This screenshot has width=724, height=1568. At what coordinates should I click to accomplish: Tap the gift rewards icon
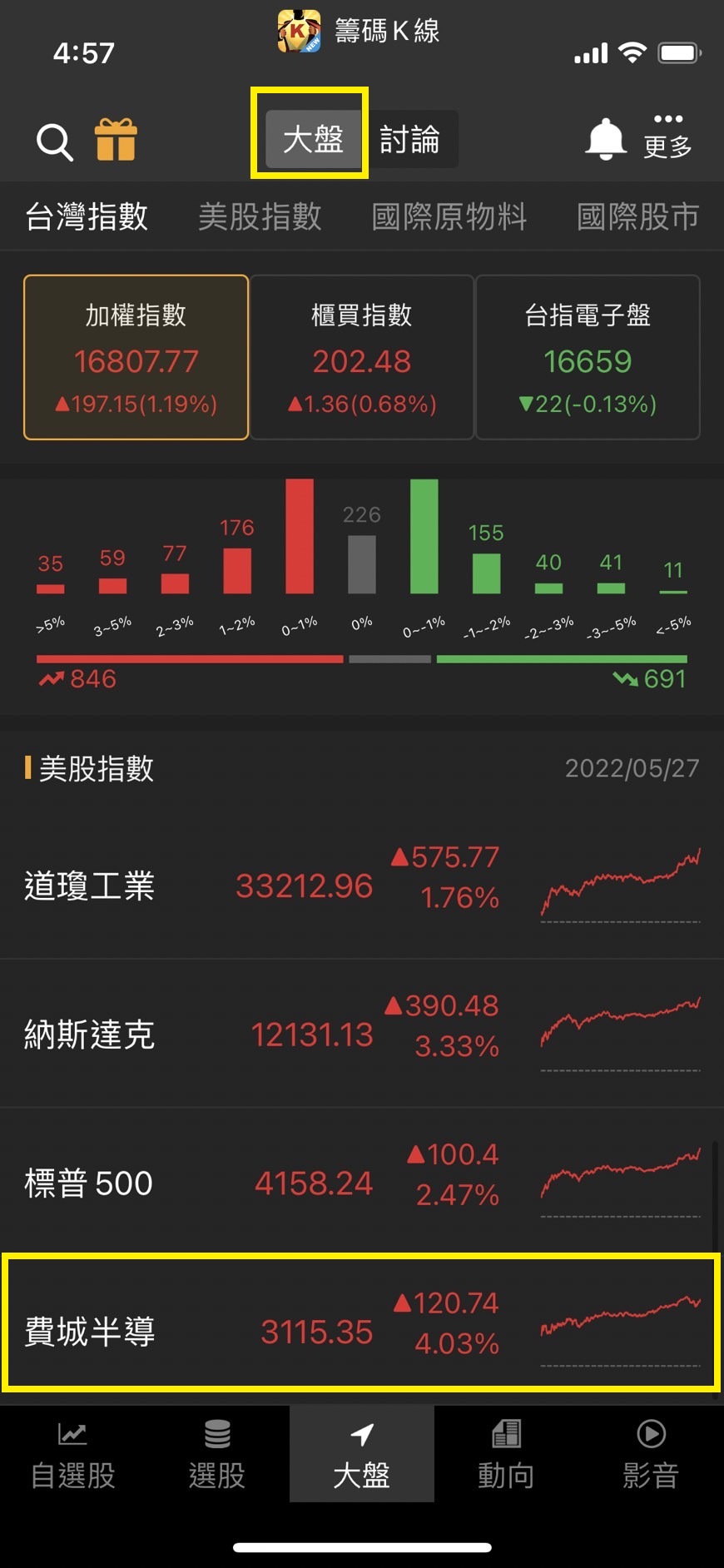117,140
